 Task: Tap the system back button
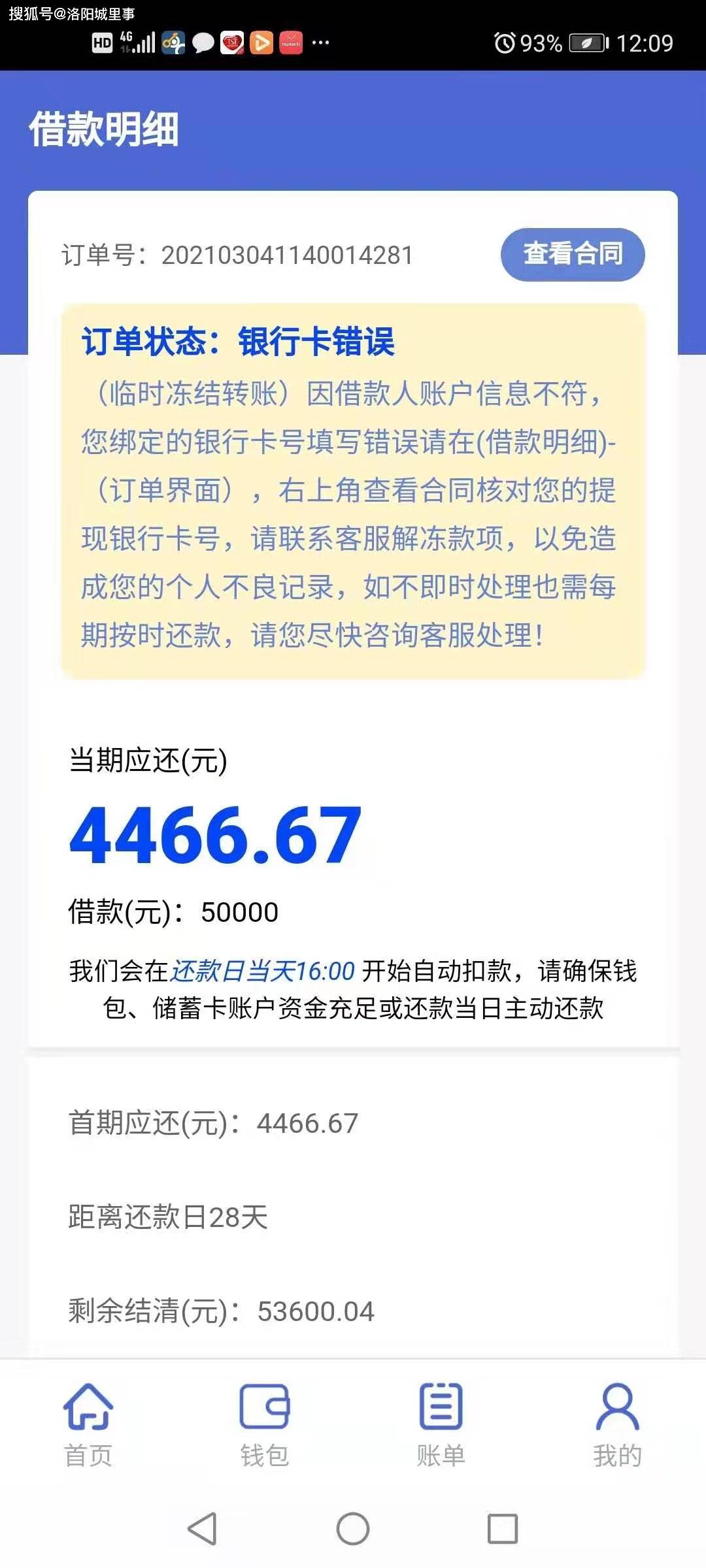click(203, 1529)
